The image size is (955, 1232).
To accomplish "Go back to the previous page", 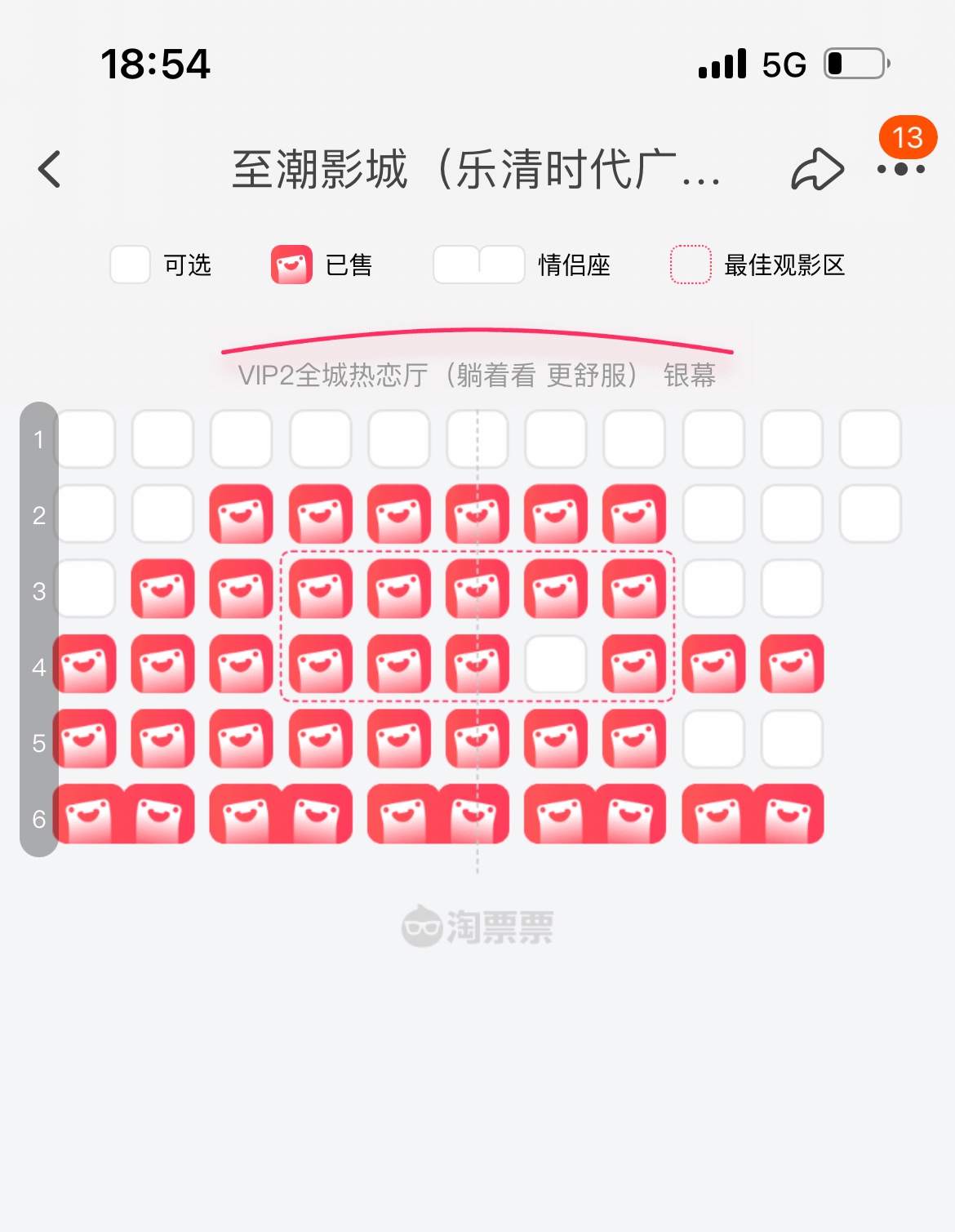I will [x=50, y=170].
